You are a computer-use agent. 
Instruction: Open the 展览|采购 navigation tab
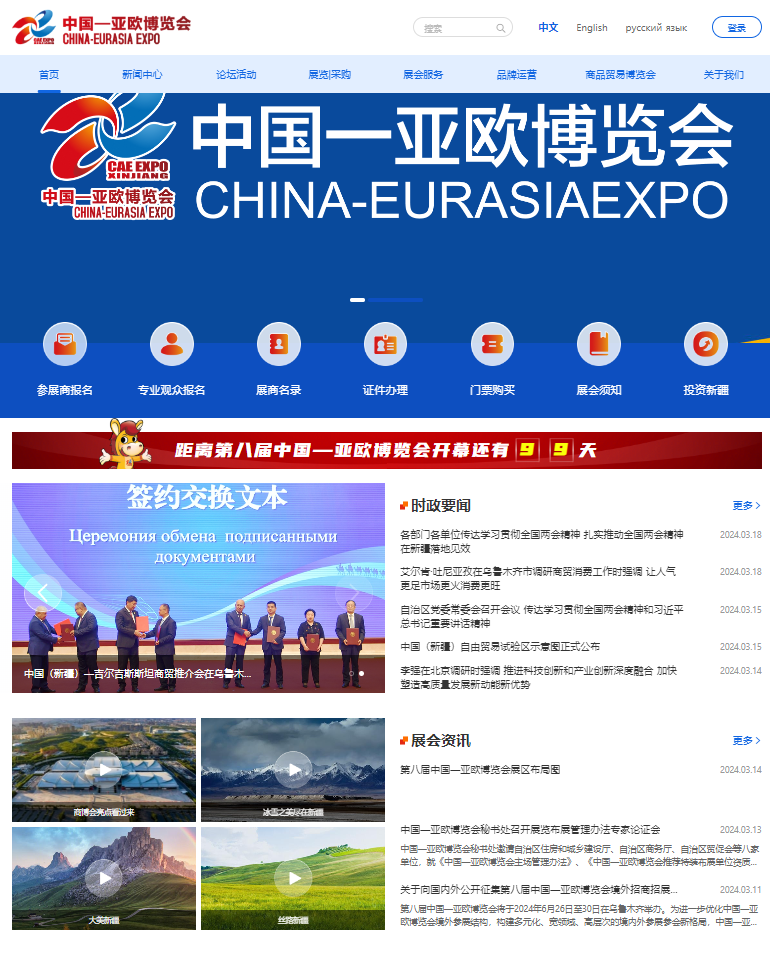(x=329, y=75)
